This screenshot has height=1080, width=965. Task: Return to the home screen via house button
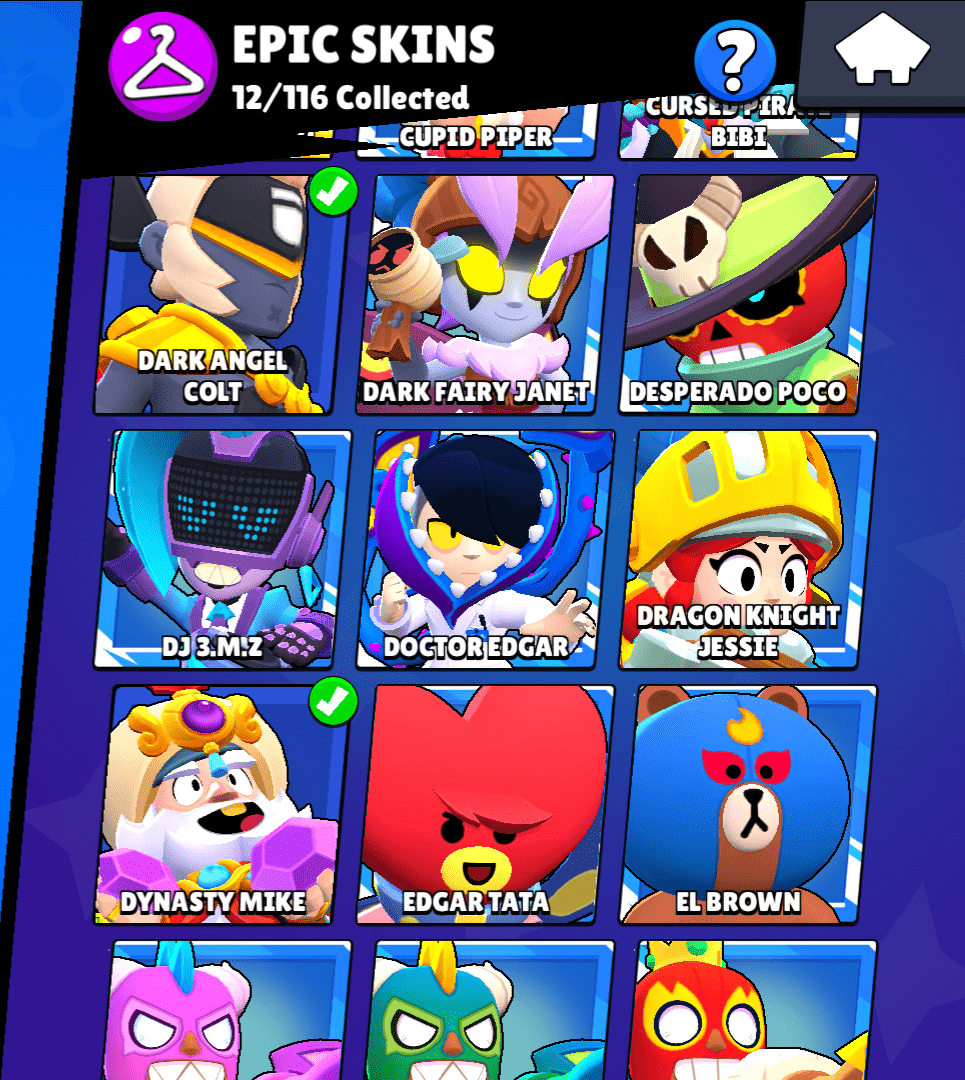click(881, 52)
